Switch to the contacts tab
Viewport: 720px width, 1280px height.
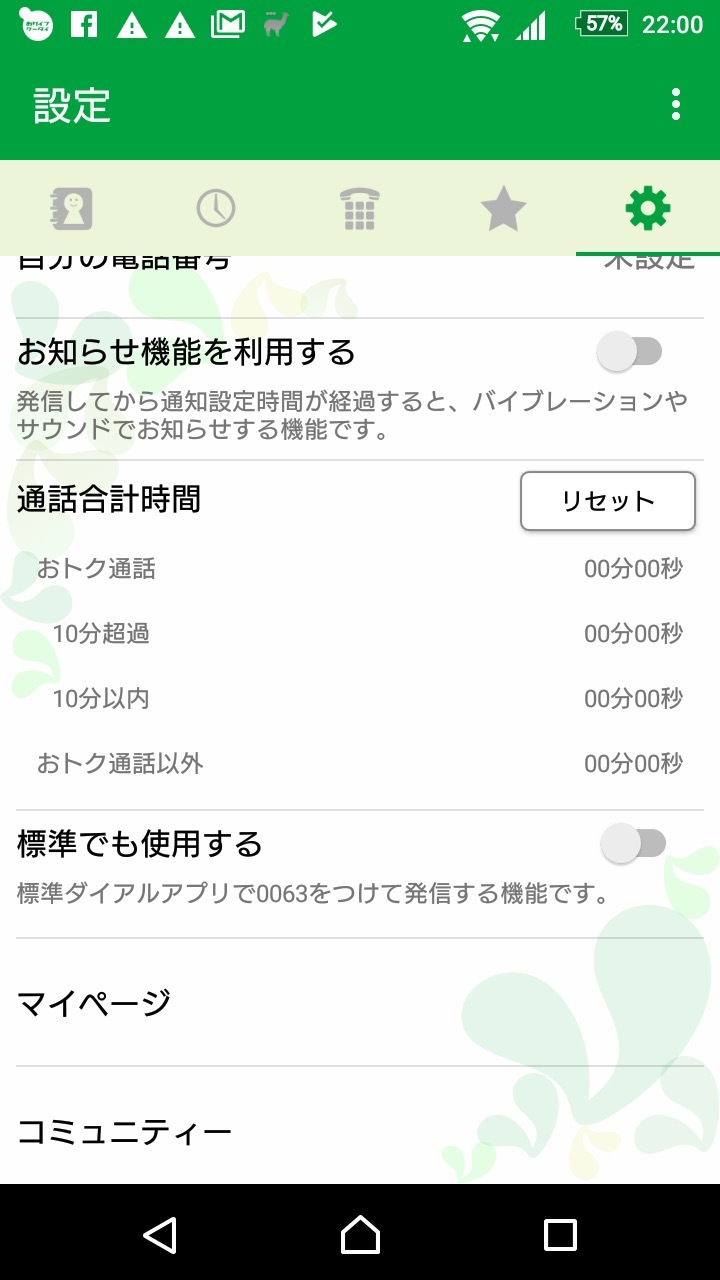coord(72,209)
